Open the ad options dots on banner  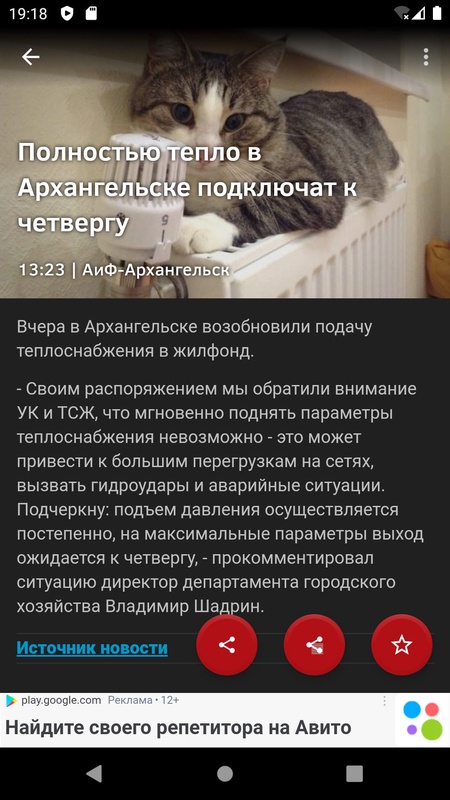[385, 702]
